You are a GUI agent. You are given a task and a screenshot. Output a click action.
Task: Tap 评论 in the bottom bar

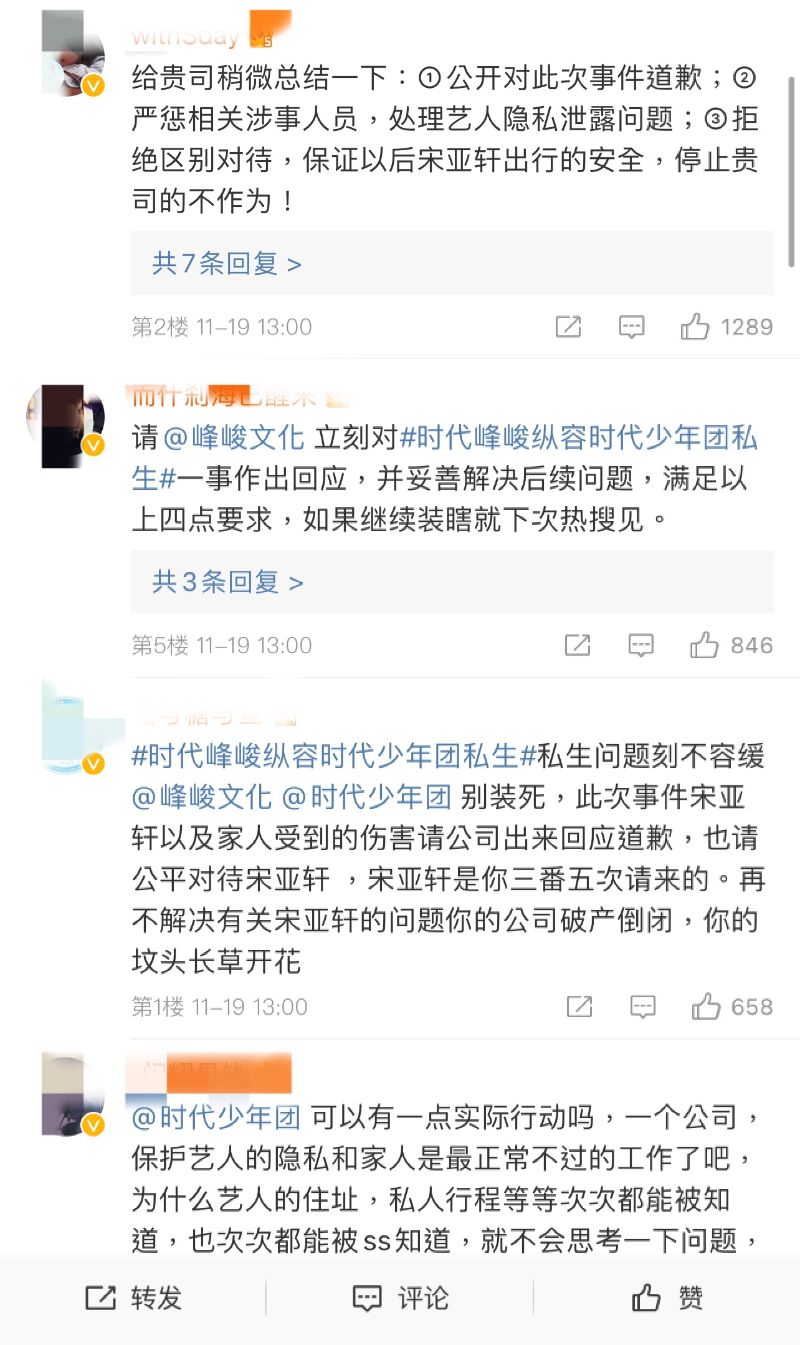pos(399,1298)
